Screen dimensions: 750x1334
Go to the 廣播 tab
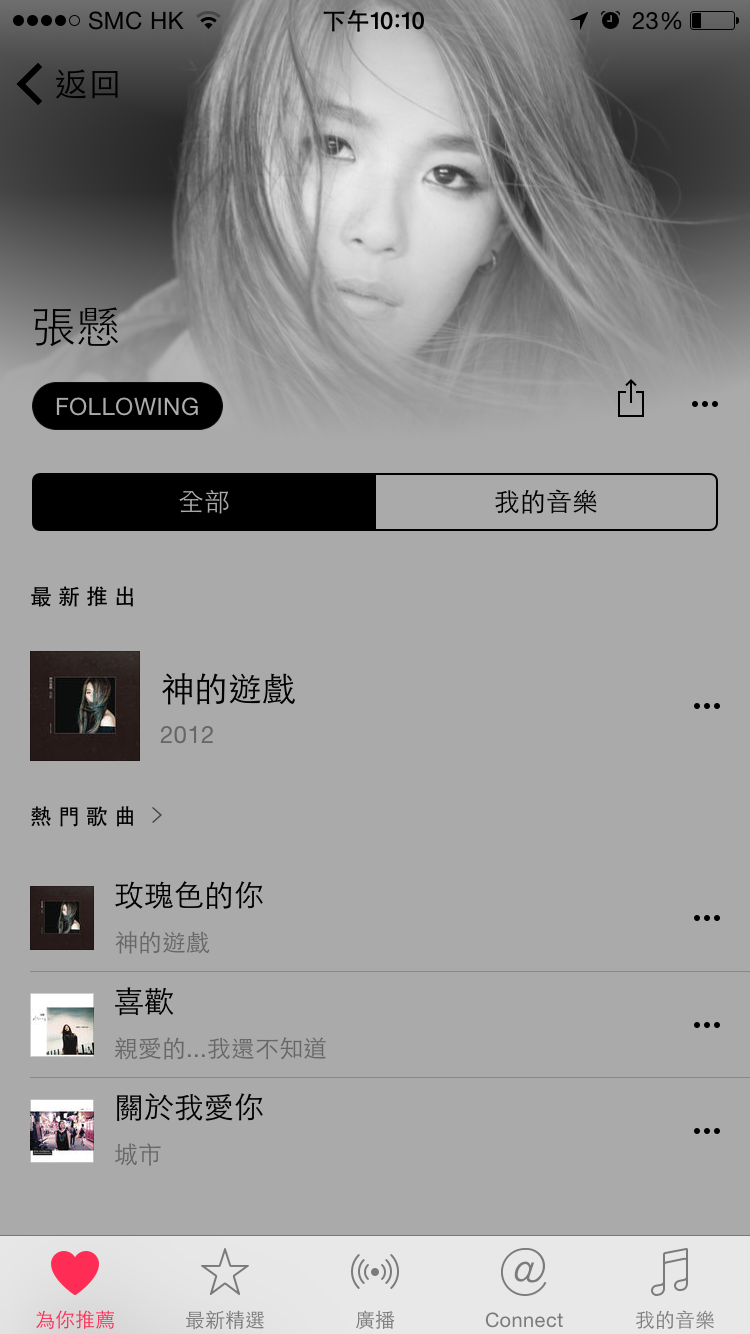[375, 1288]
